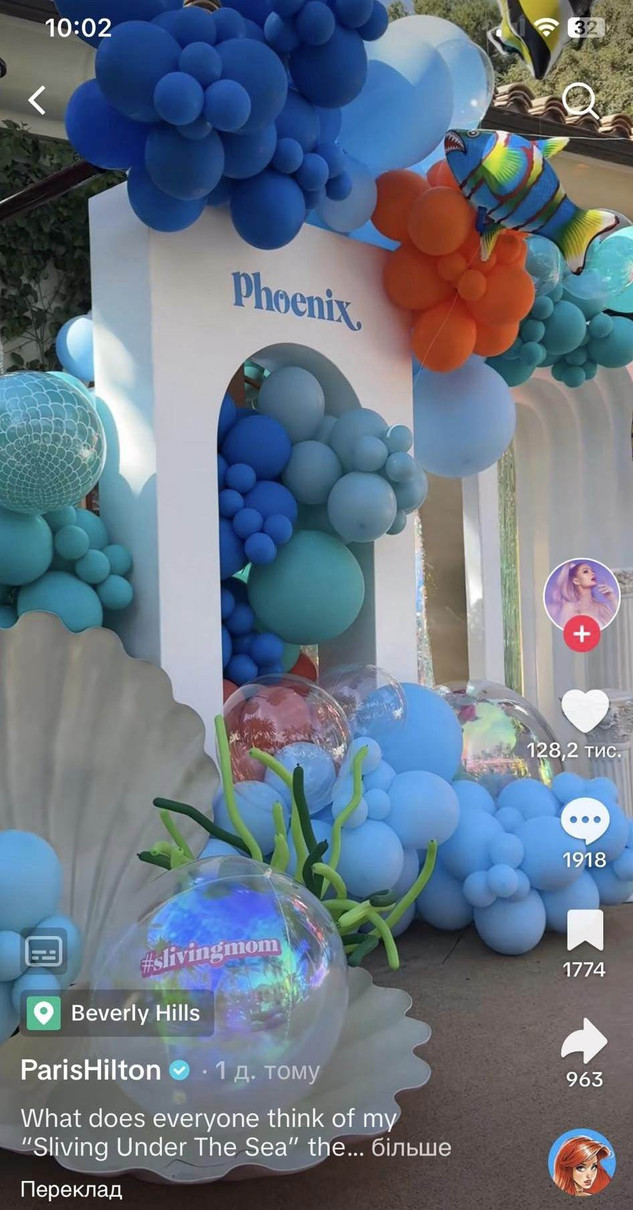
Task: Expand the caption with «більше»
Action: coord(411,1147)
